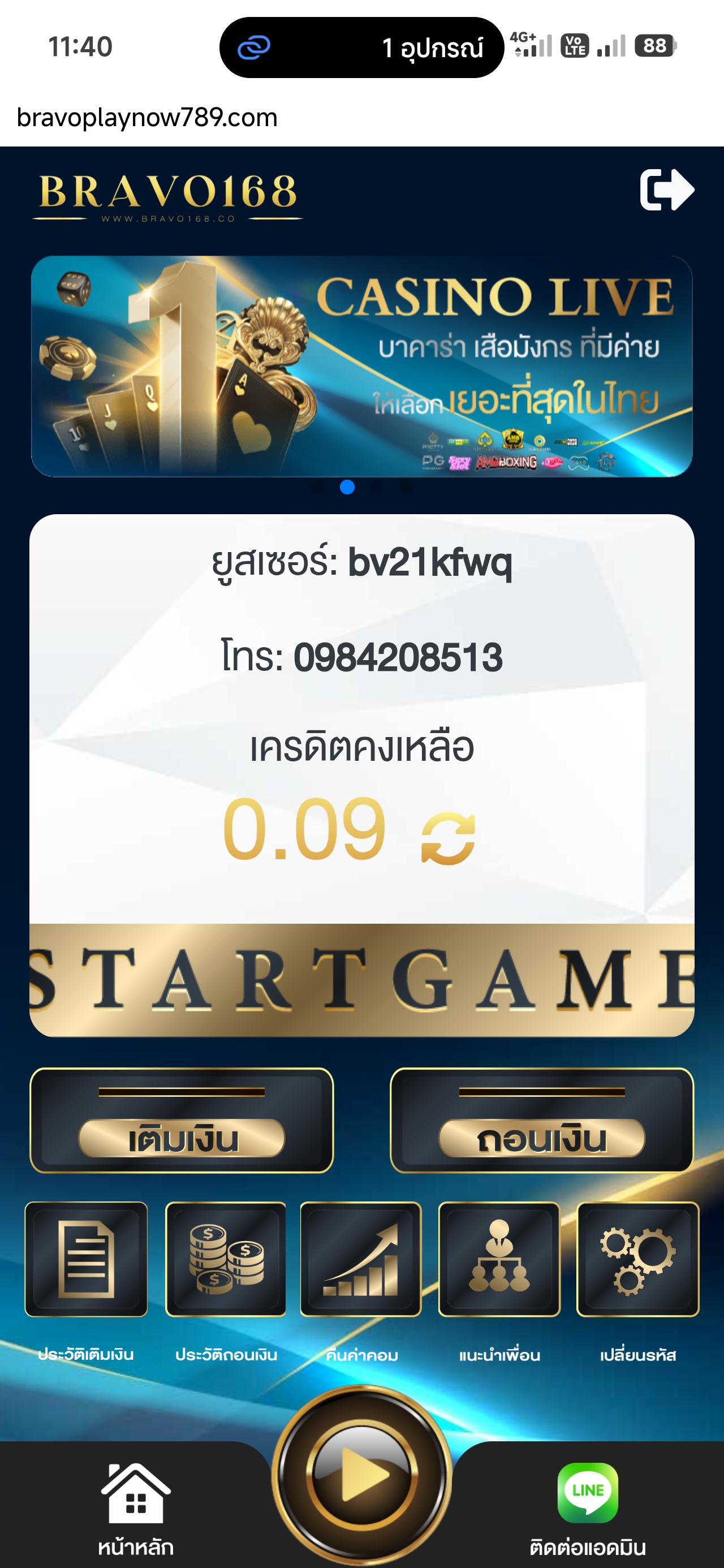Open แนะนำเพื่อน refer a friend

(x=499, y=1259)
